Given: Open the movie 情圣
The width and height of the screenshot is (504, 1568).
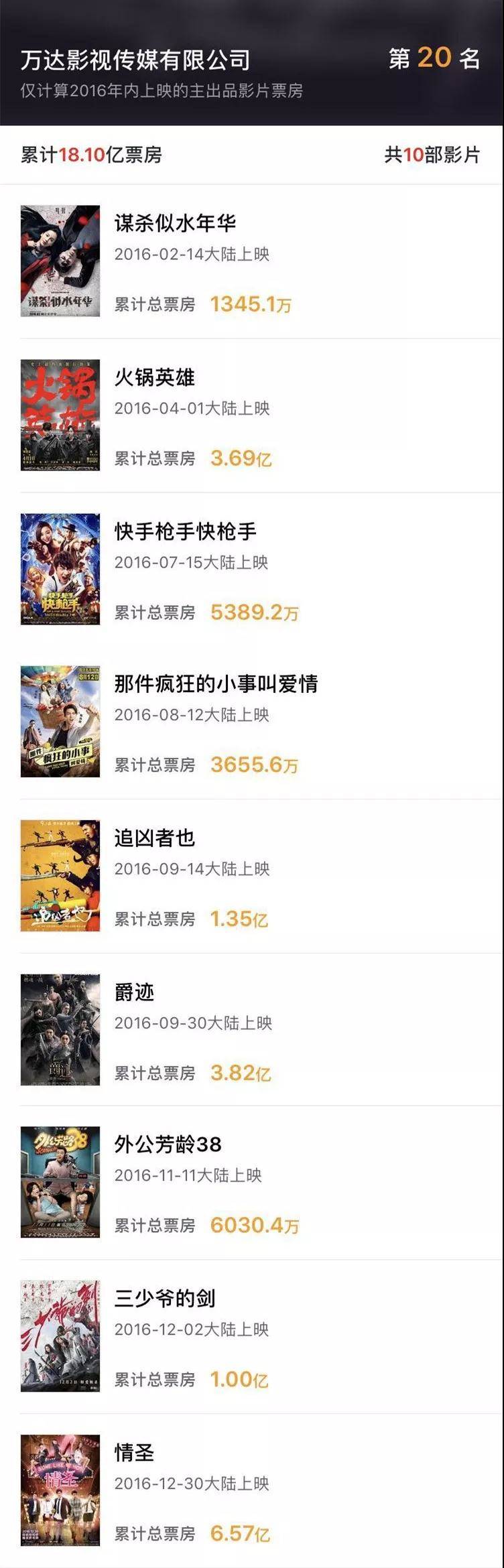Looking at the screenshot, I should click(x=134, y=1453).
